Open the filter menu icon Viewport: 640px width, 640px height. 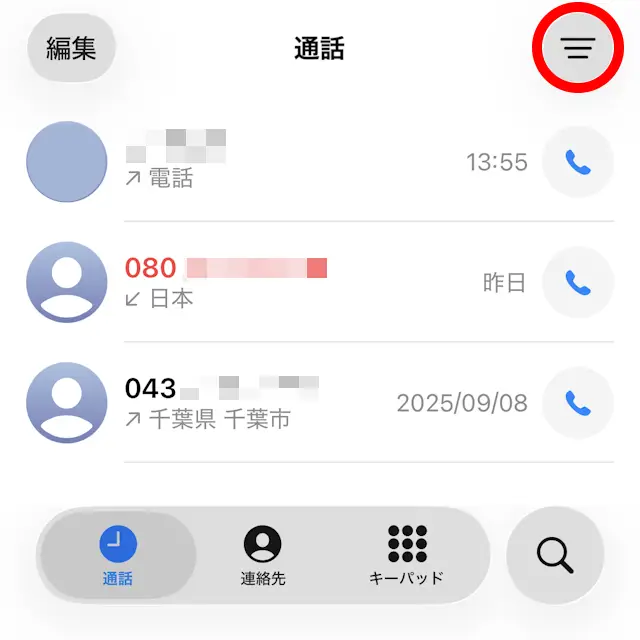tap(577, 48)
